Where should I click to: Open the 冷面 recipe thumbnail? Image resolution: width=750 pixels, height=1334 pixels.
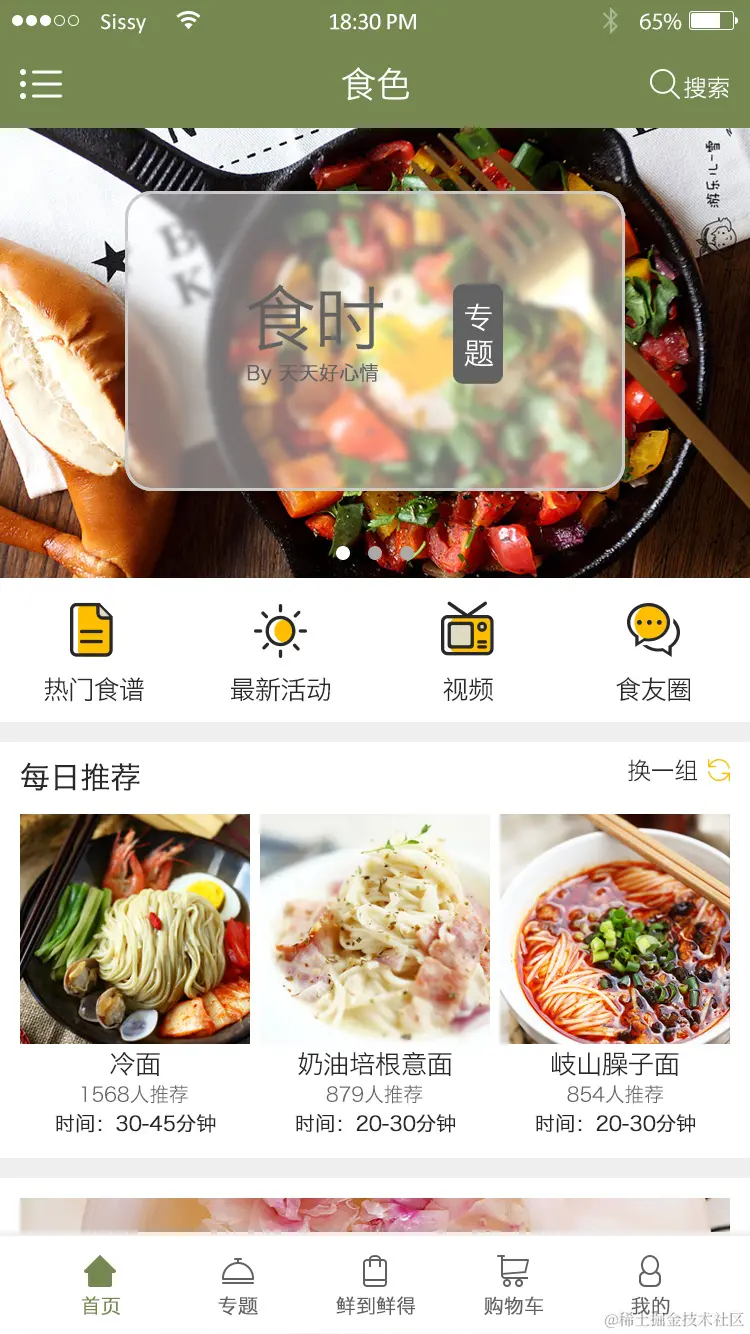pos(135,928)
